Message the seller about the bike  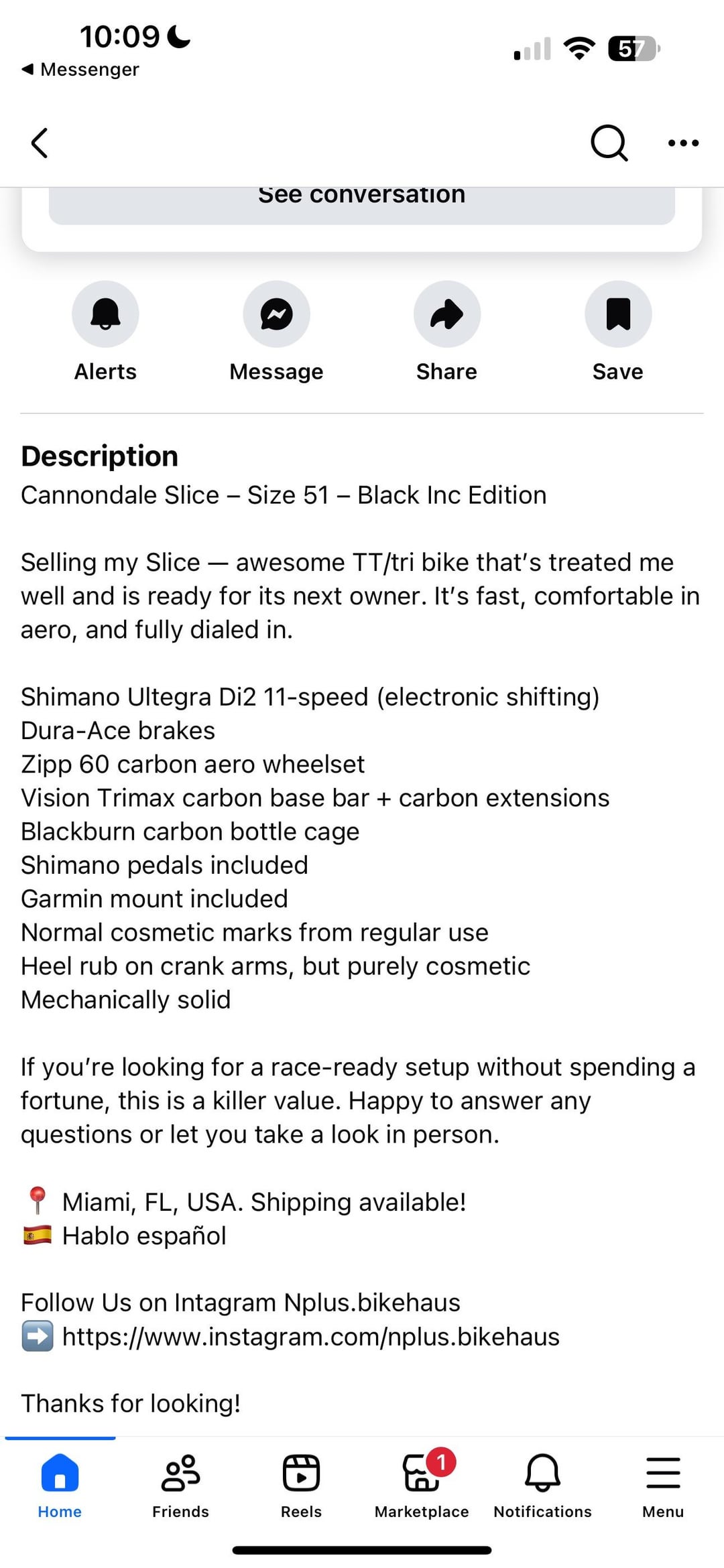click(276, 314)
